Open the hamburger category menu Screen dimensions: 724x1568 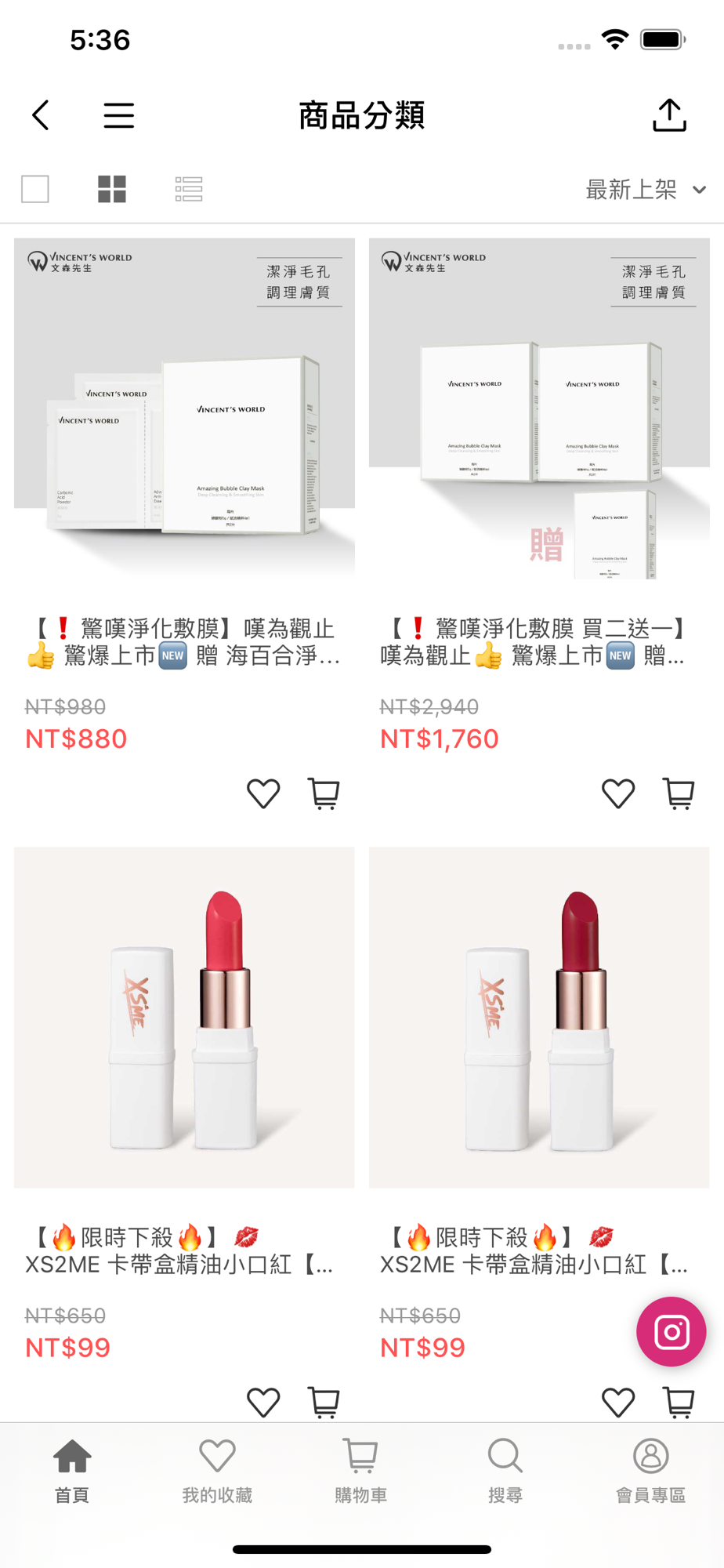click(x=118, y=115)
